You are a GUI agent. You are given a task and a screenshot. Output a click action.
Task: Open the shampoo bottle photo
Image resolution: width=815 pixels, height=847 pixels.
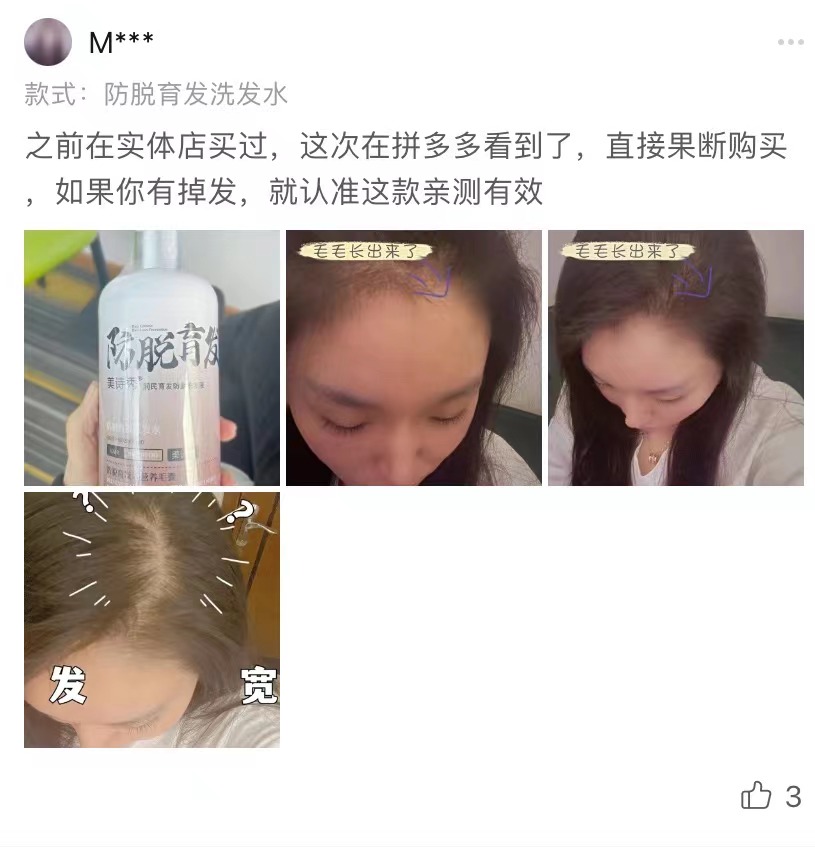pyautogui.click(x=152, y=358)
